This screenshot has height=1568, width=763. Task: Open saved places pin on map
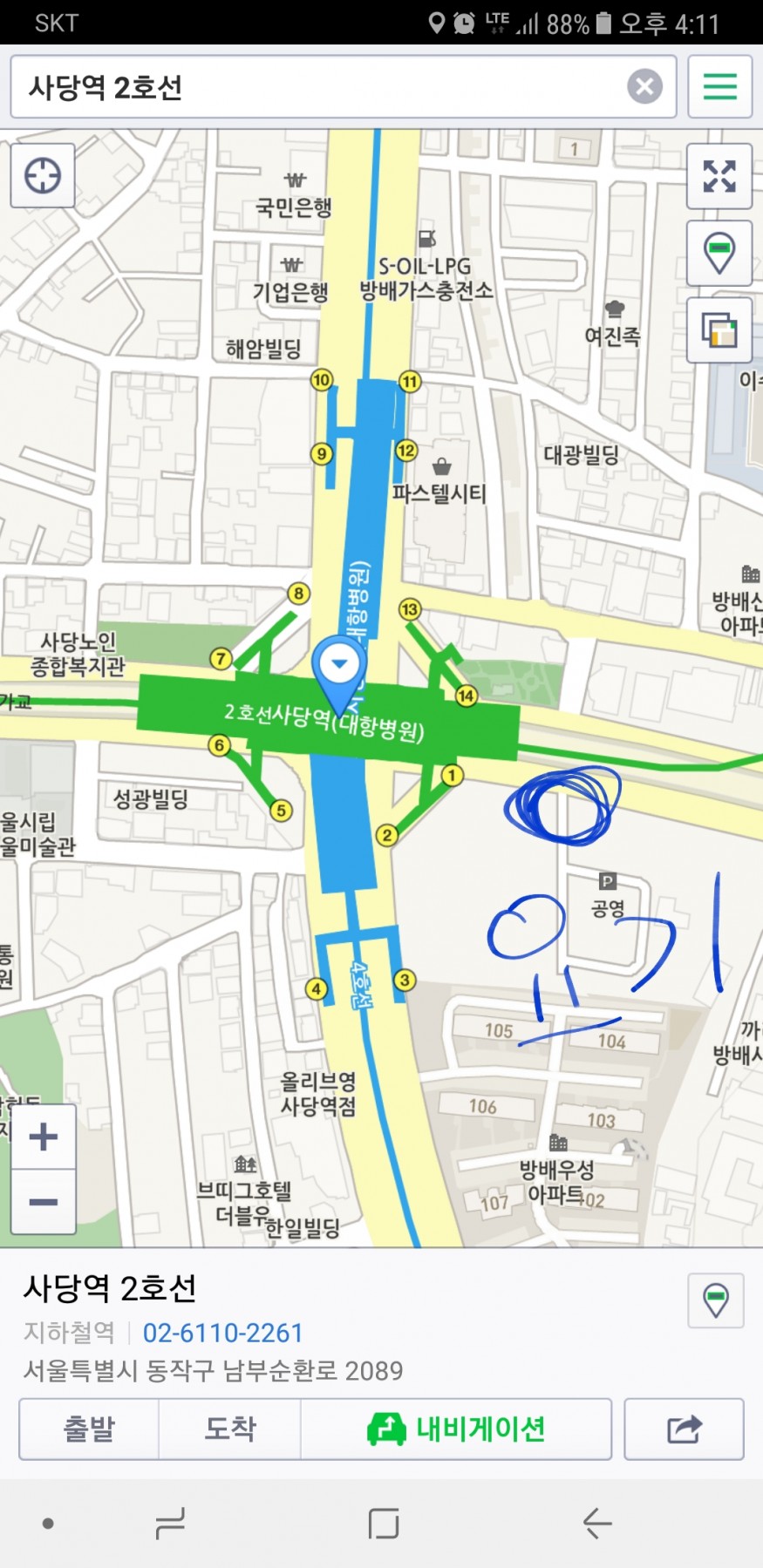point(719,253)
